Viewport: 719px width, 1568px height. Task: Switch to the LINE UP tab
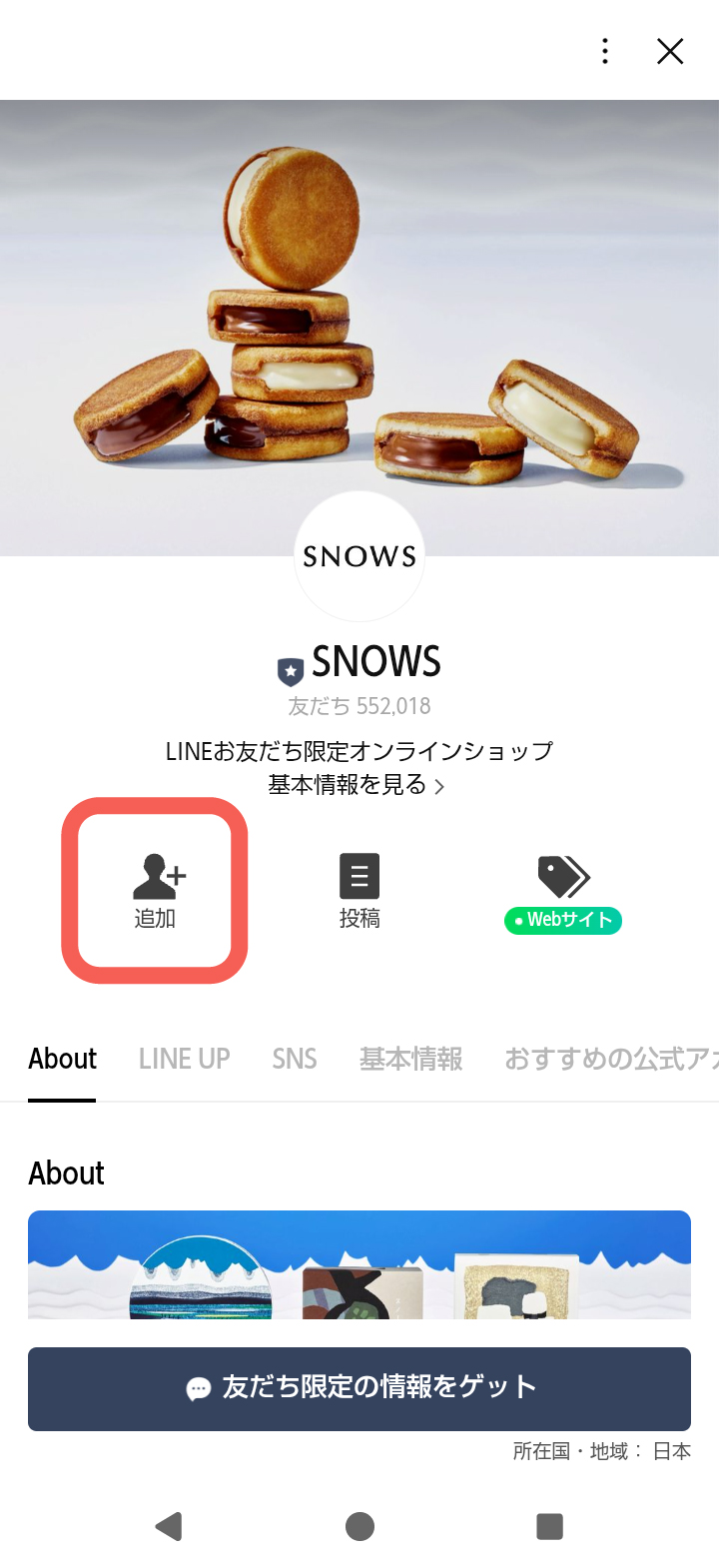[184, 1059]
